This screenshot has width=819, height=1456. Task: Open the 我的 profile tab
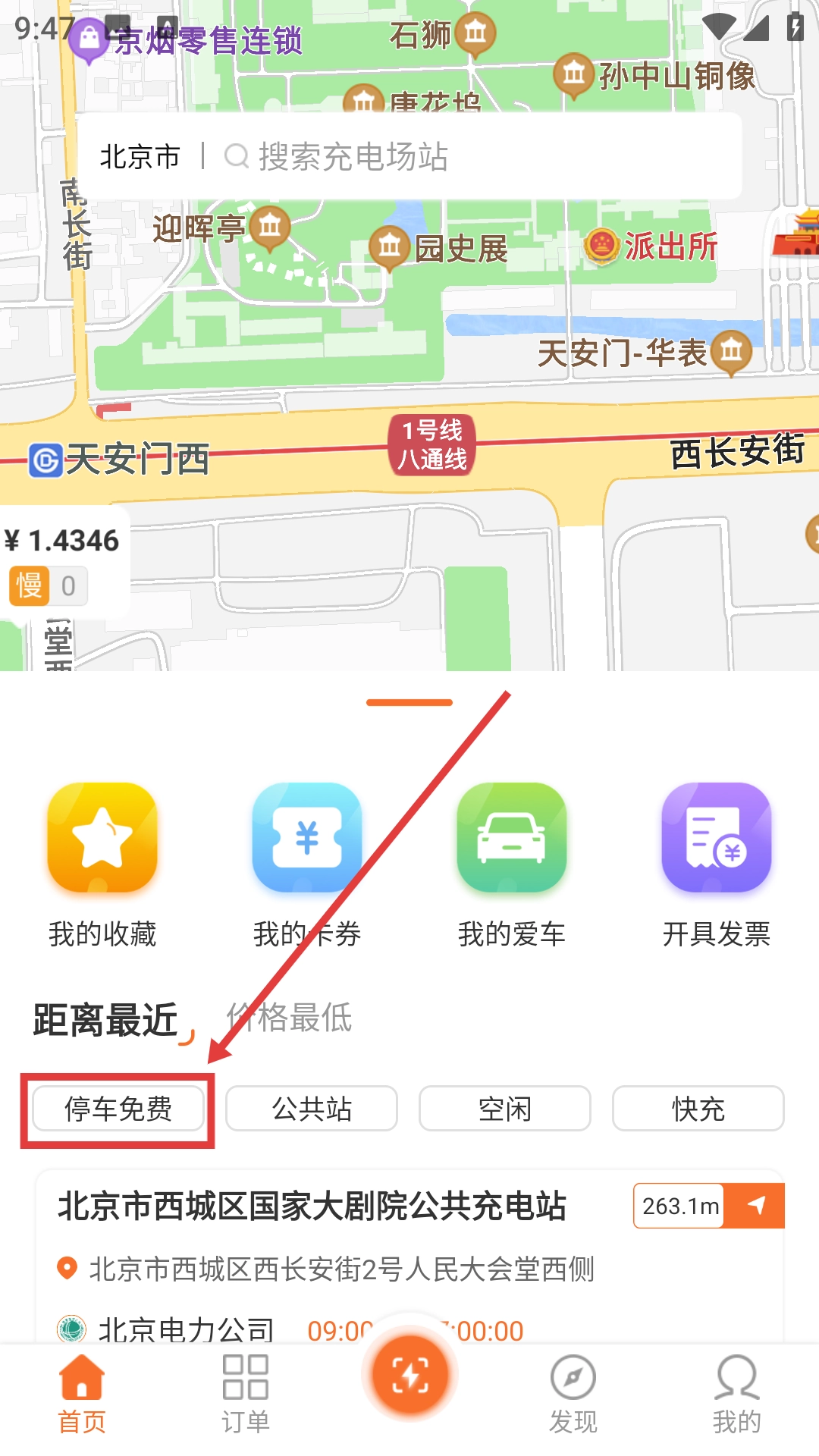736,1394
